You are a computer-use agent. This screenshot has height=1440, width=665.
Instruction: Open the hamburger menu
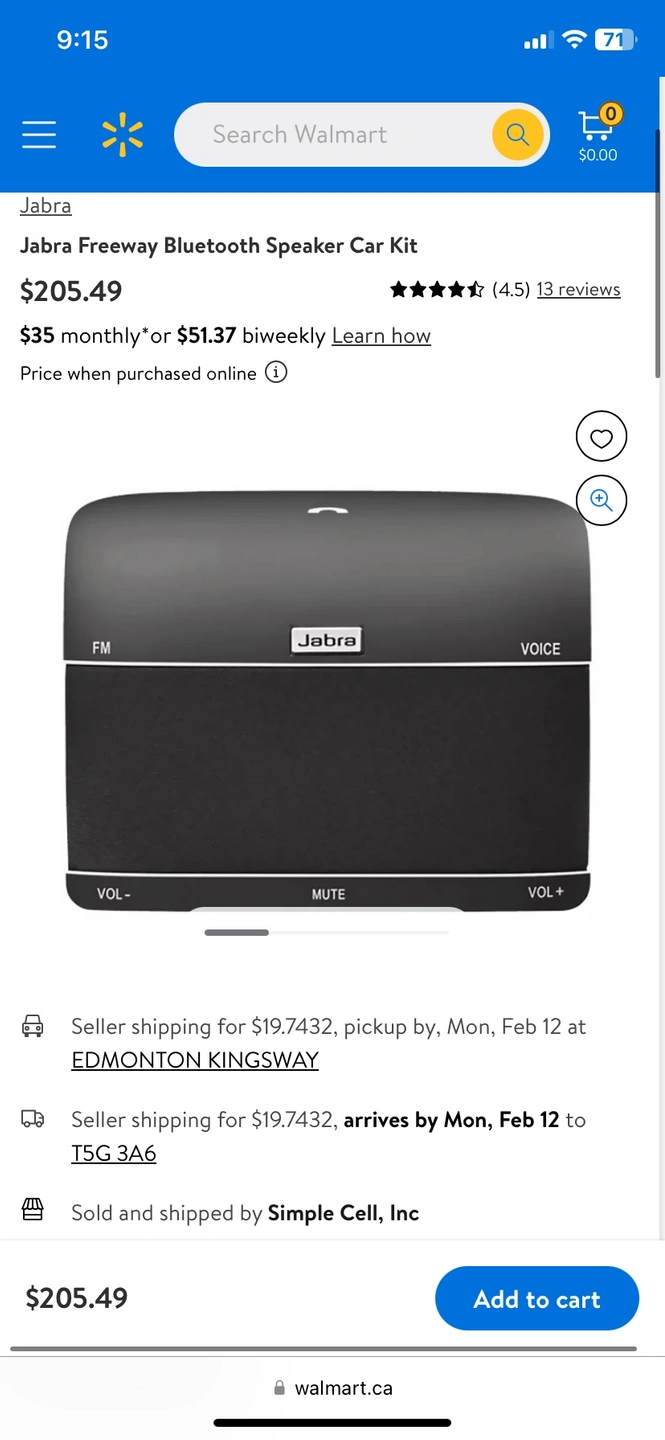pos(39,134)
